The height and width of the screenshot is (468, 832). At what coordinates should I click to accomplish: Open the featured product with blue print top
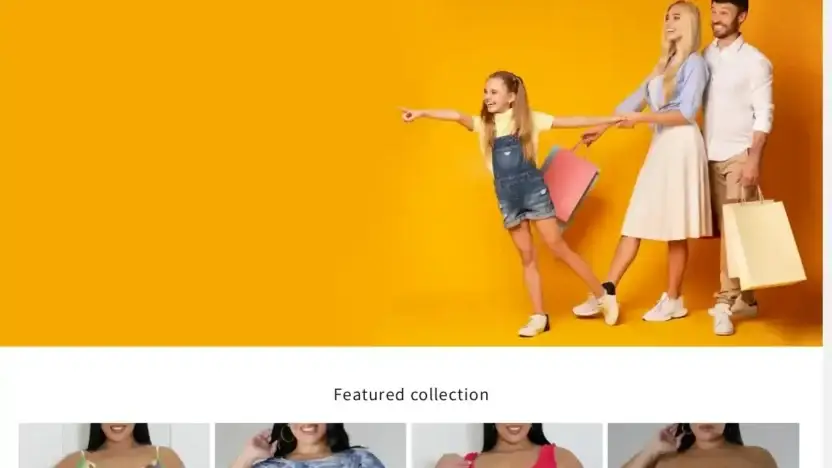(310, 446)
